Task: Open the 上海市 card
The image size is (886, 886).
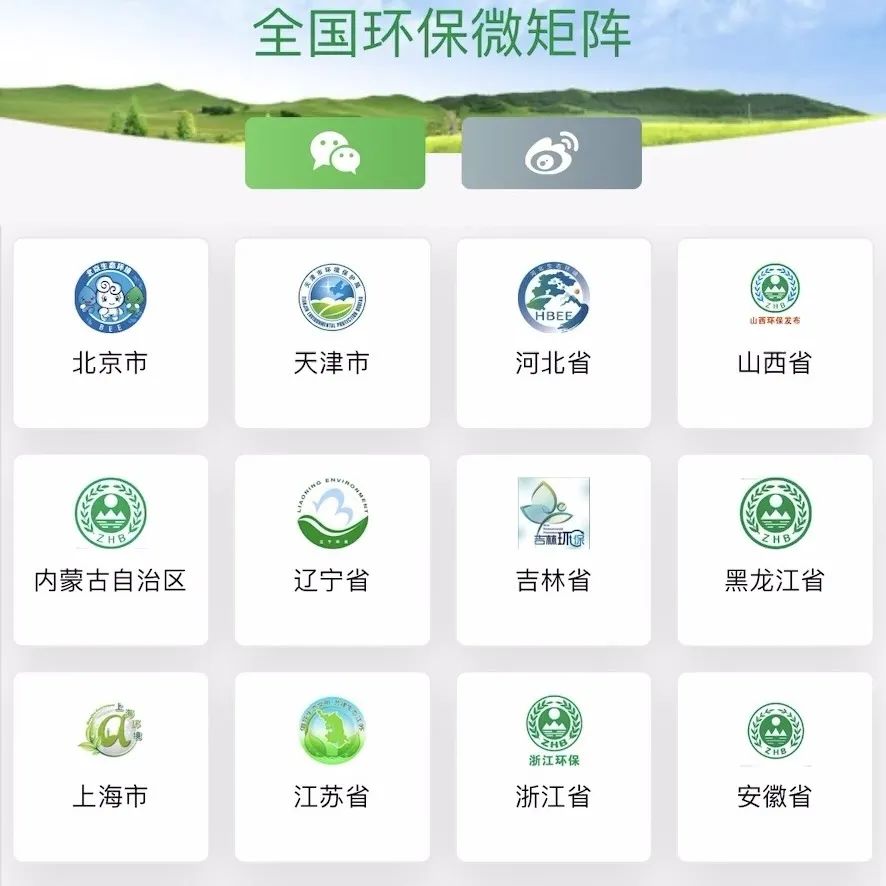Action: [x=111, y=766]
